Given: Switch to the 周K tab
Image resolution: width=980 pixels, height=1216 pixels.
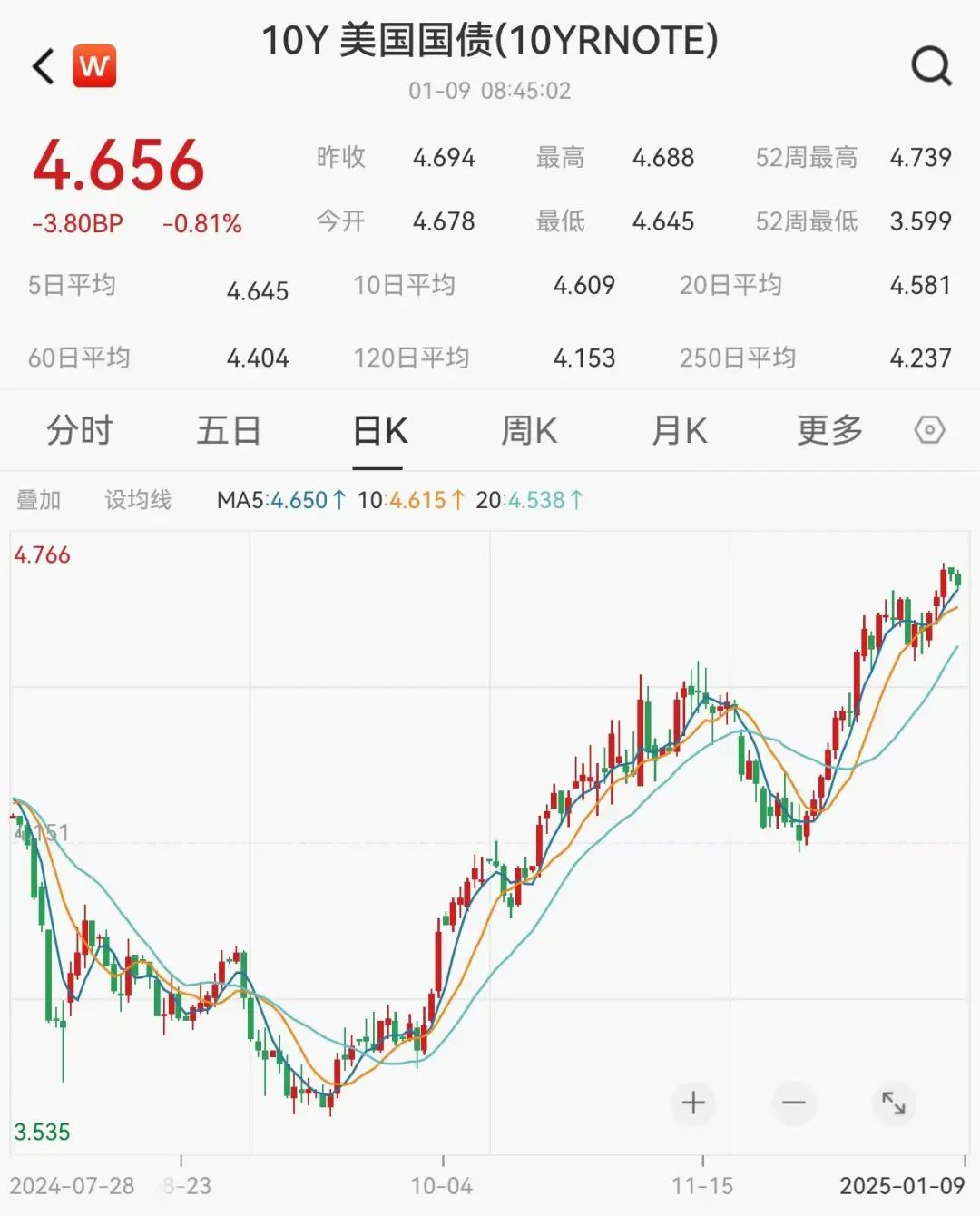Looking at the screenshot, I should (529, 430).
